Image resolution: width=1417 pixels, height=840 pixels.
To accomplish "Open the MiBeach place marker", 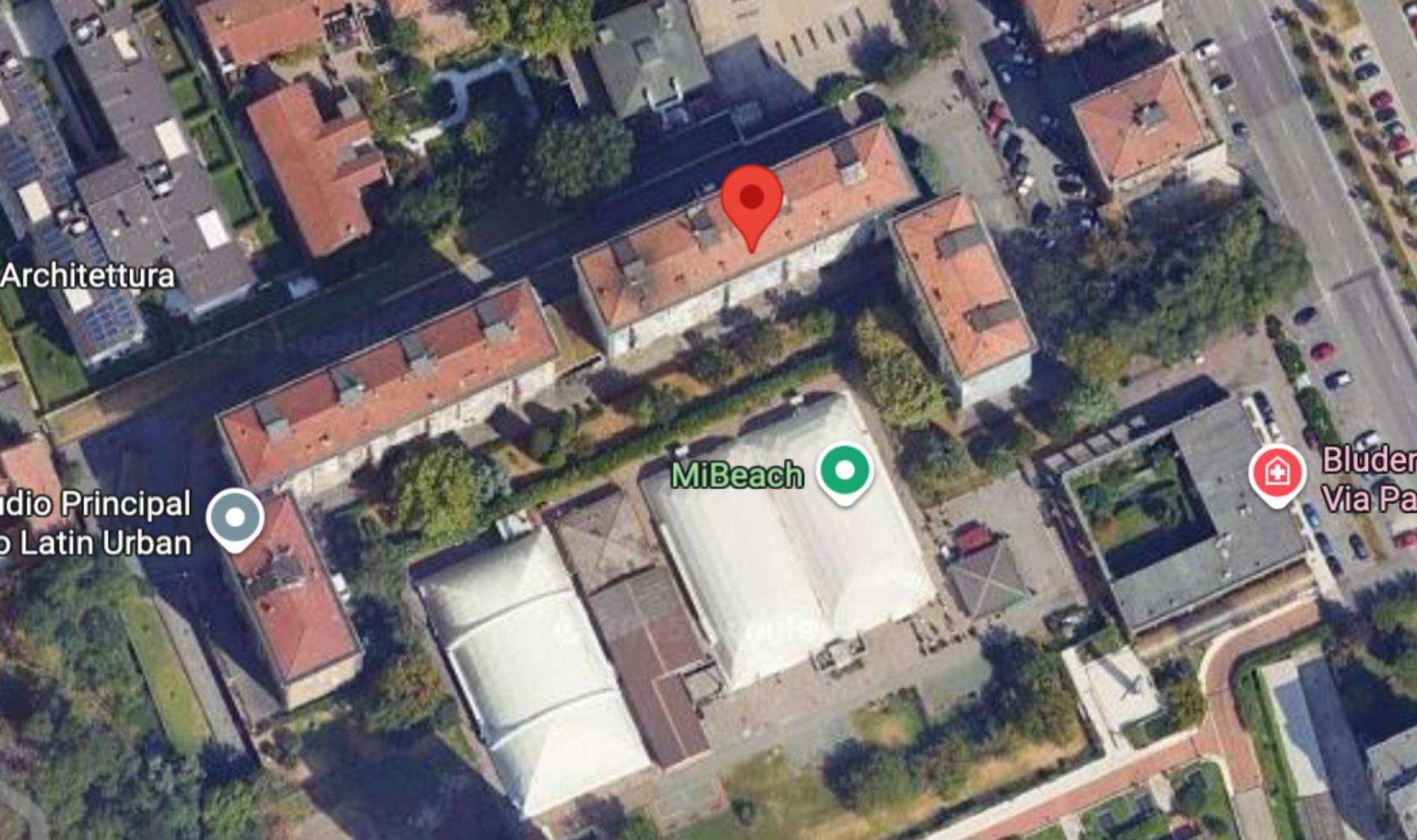I will [844, 471].
